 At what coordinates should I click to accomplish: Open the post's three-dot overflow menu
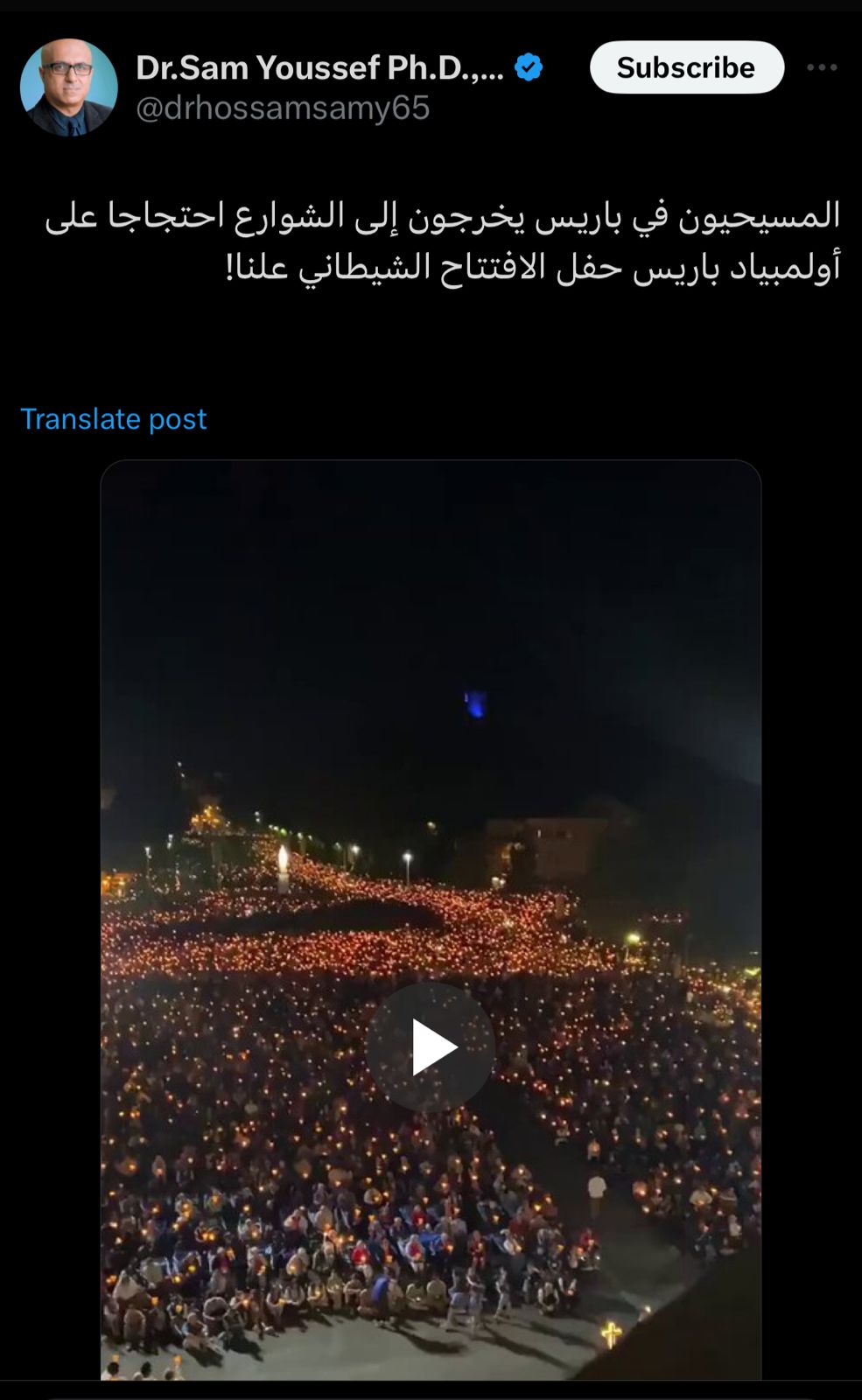[x=822, y=67]
